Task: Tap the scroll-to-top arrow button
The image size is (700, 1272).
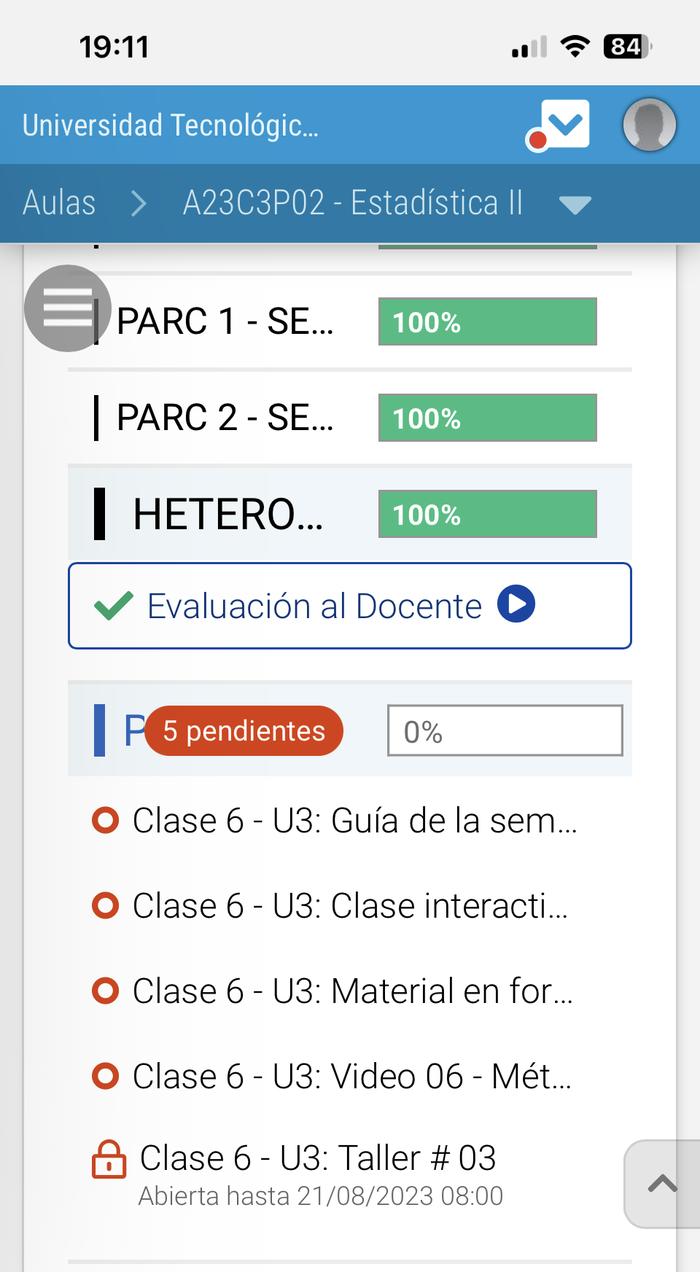Action: [661, 1184]
